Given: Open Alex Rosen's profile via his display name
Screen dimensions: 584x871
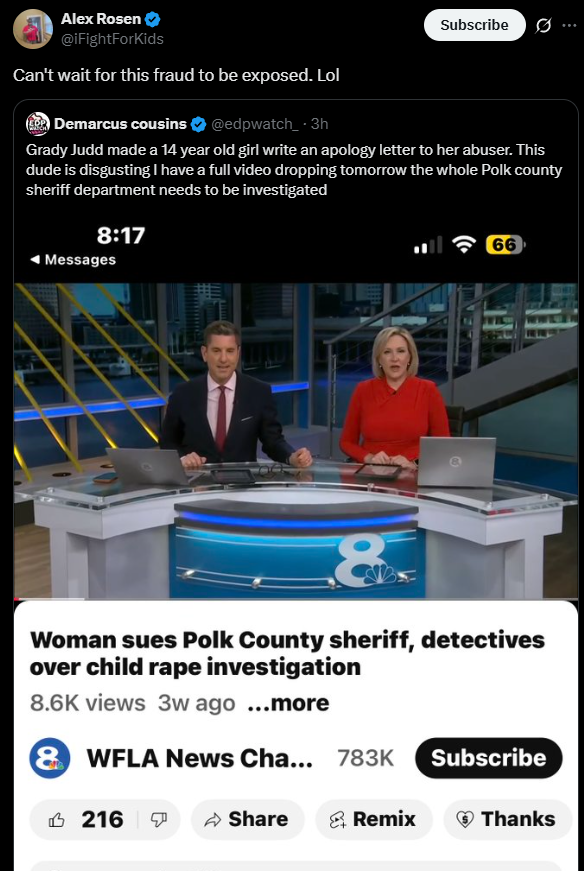Looking at the screenshot, I should coord(101,19).
